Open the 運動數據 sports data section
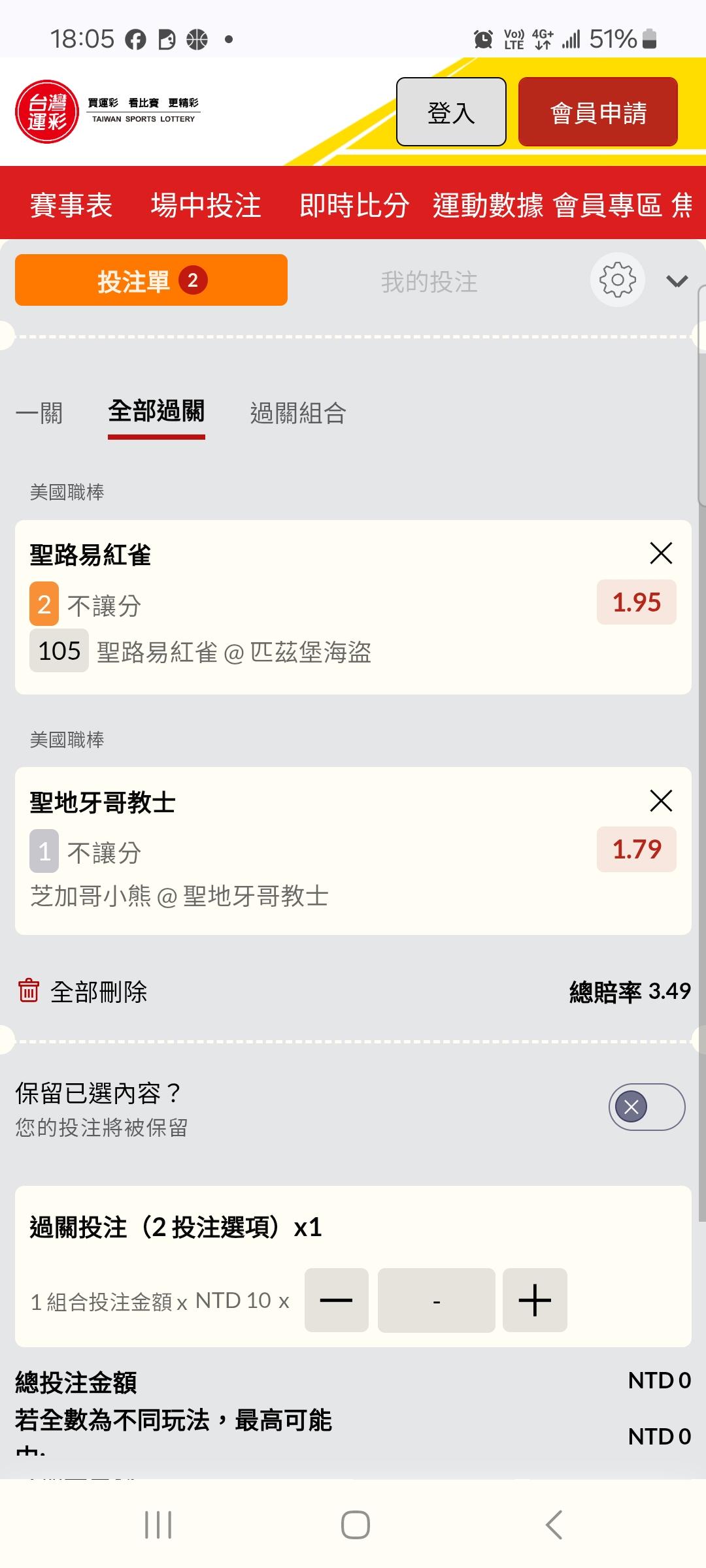 click(488, 205)
